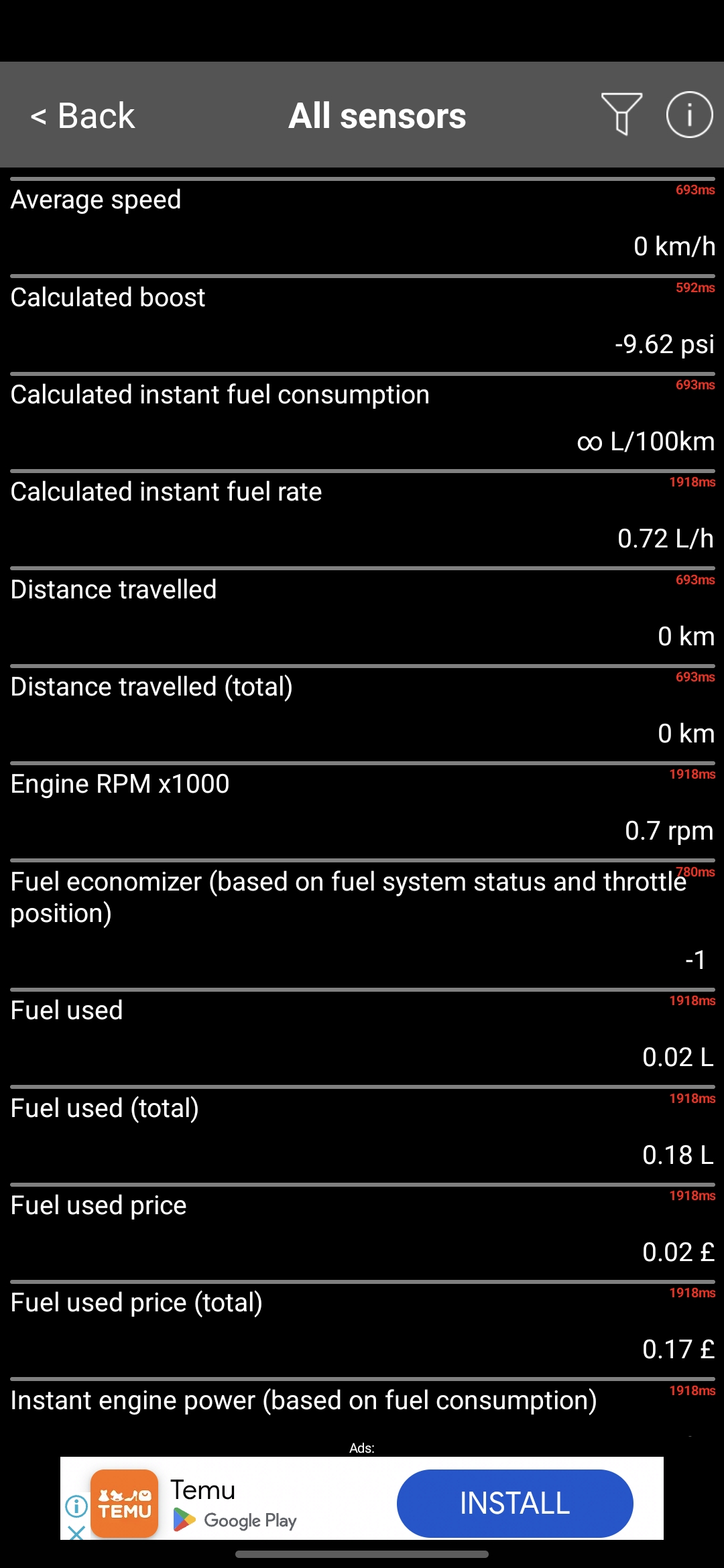Open the Average speed sensor

pos(362,224)
